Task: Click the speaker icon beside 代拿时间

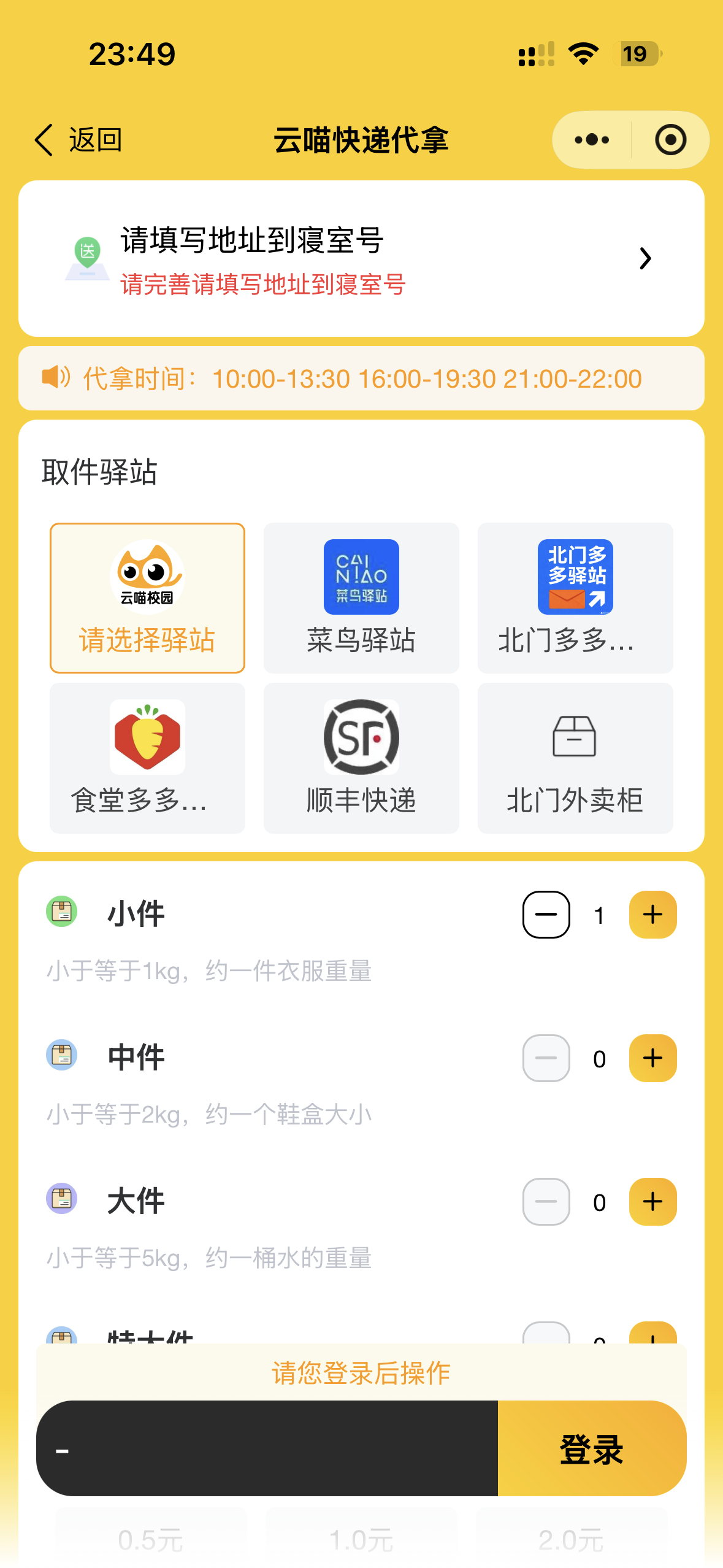Action: pos(56,378)
